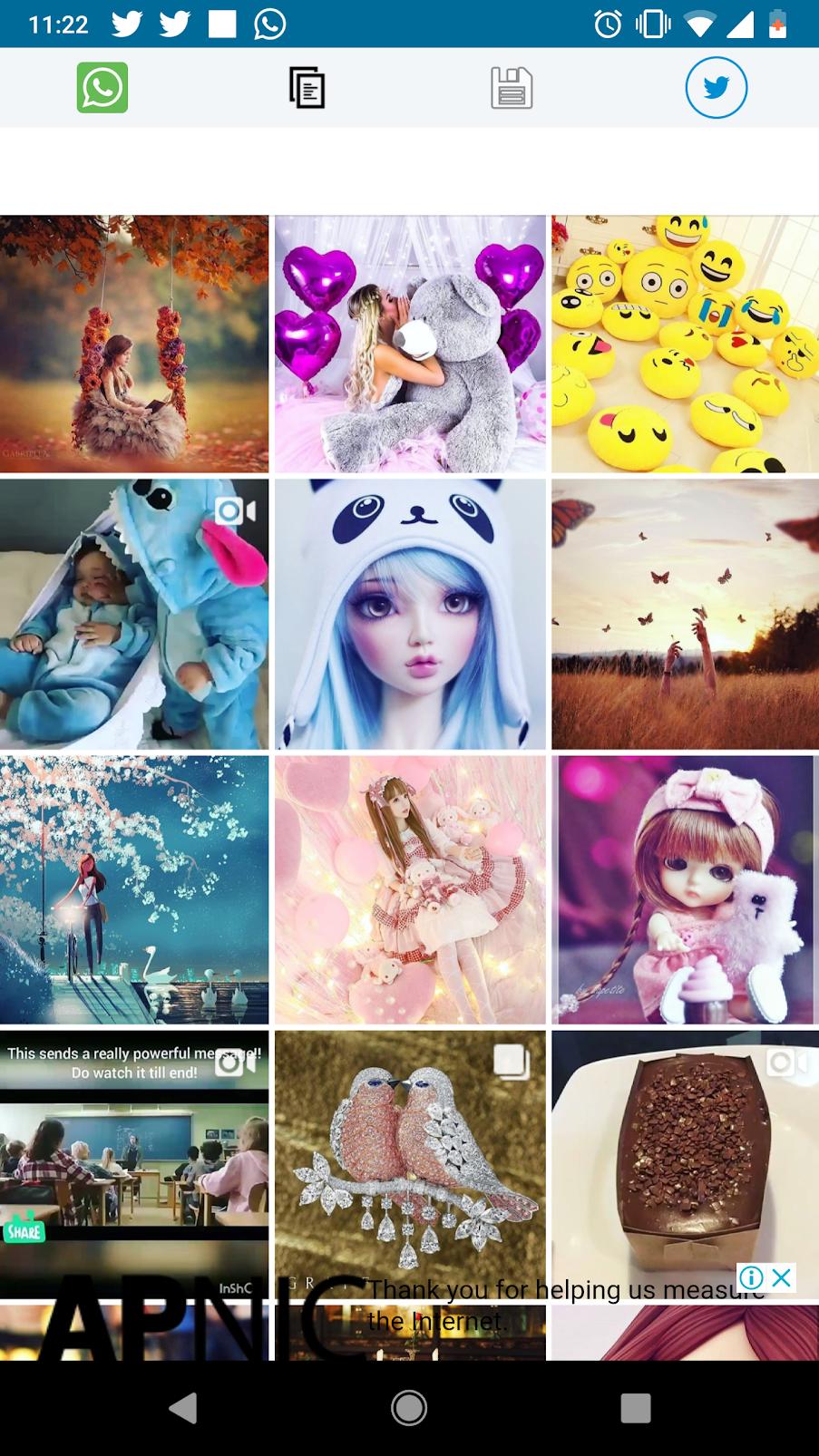
Task: Open the girl on flower swing photo
Action: tap(134, 344)
